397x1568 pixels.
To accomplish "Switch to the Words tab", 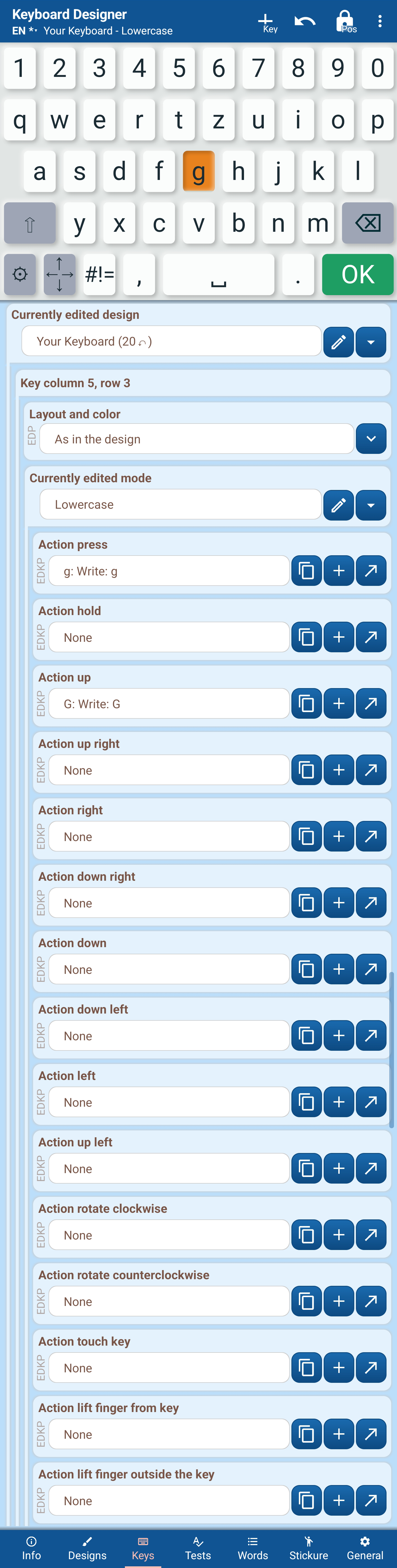I will point(253,1548).
